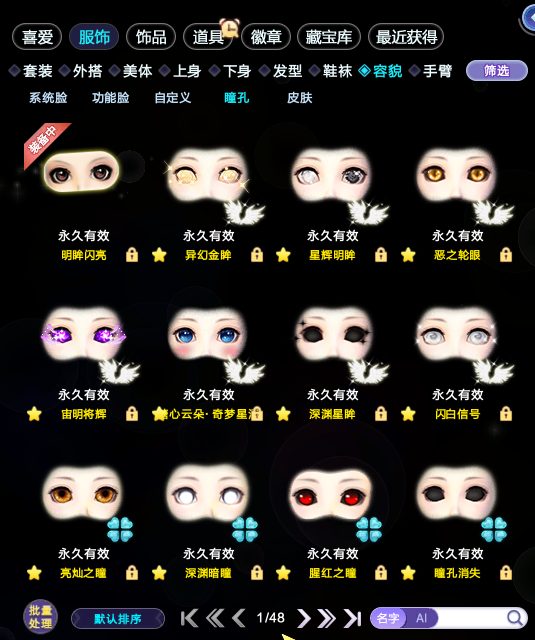Select the 最近获得 tab

[x=406, y=37]
